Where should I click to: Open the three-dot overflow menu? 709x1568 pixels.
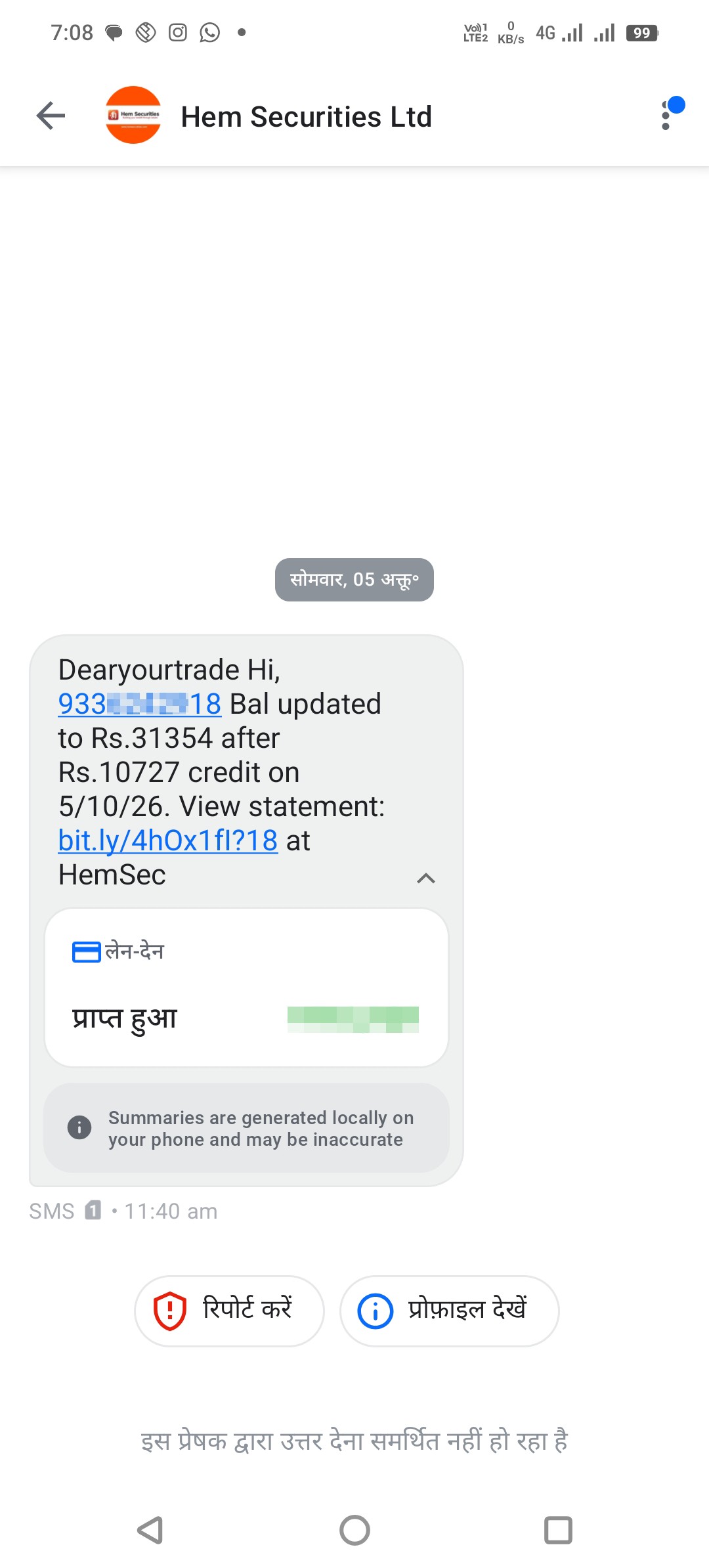(x=666, y=116)
